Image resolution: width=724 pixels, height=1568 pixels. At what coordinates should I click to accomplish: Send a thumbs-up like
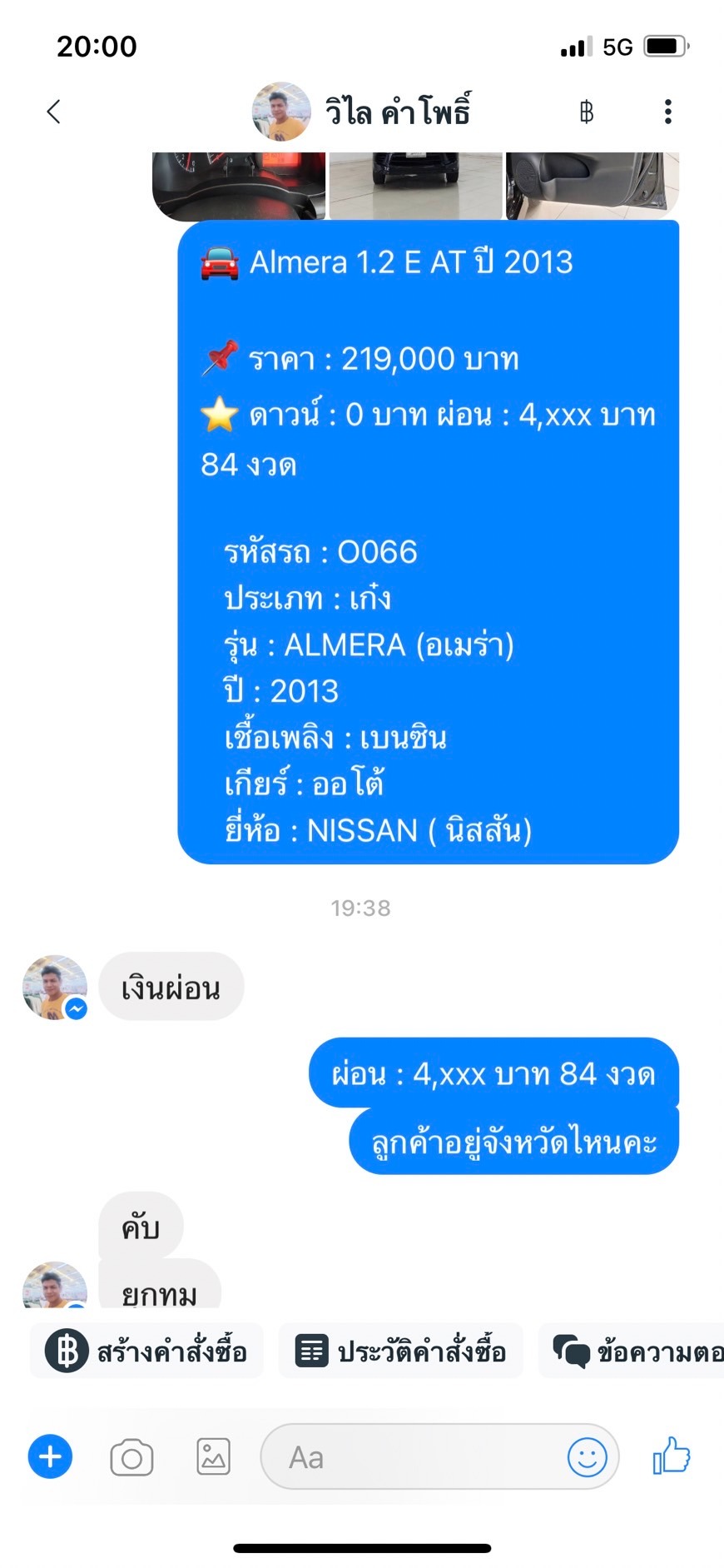click(672, 1457)
